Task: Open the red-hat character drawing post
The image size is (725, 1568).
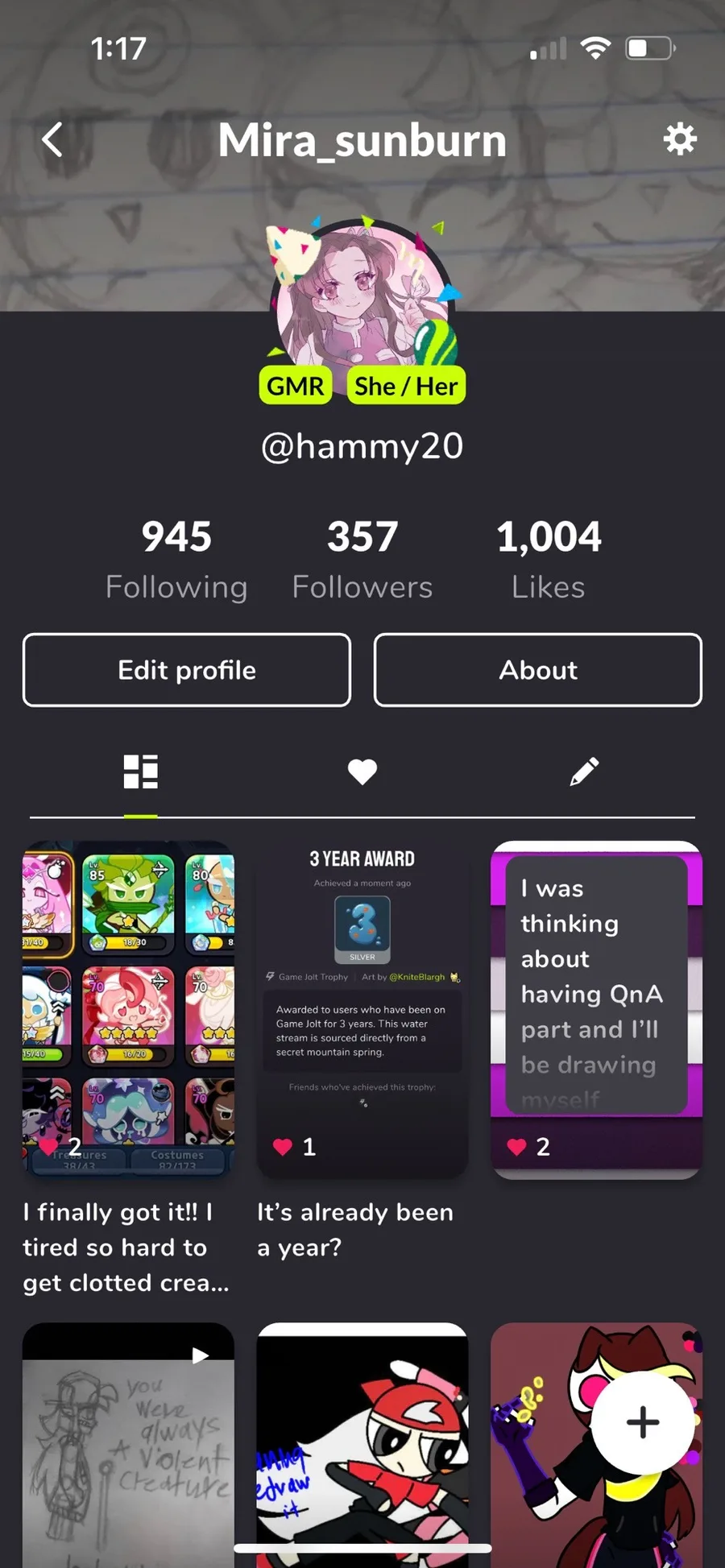Action: click(x=362, y=1445)
